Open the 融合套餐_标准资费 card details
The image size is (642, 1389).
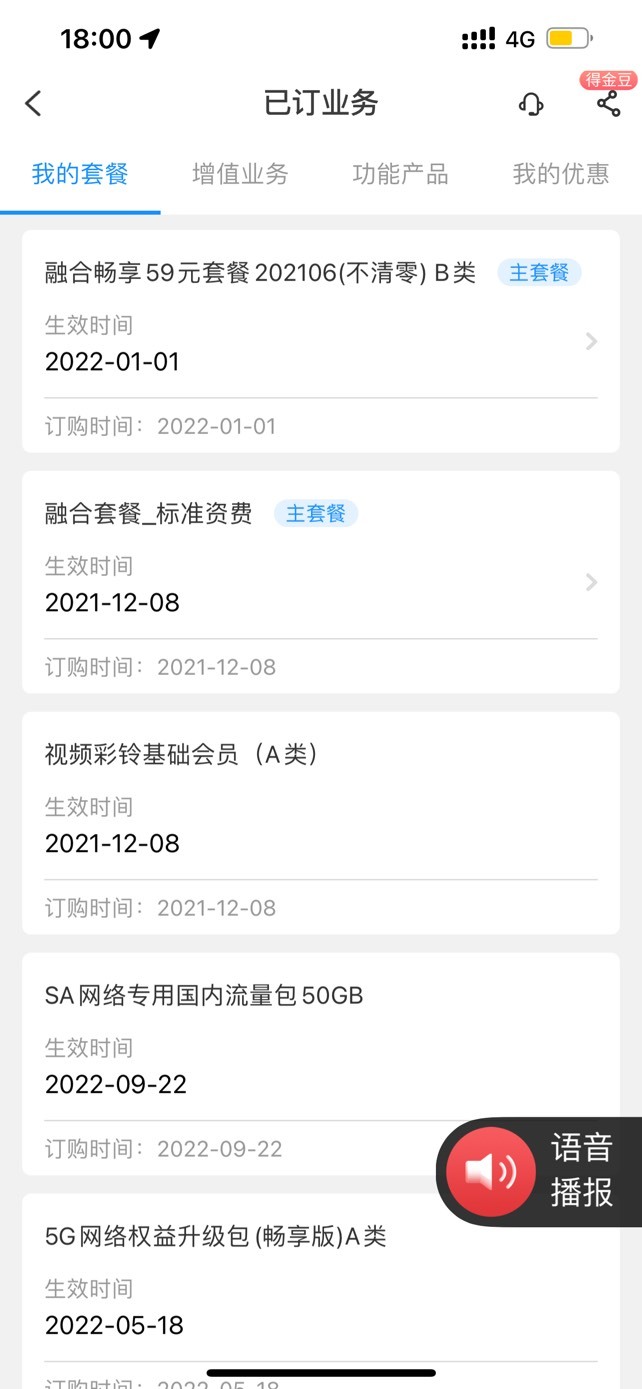click(321, 582)
